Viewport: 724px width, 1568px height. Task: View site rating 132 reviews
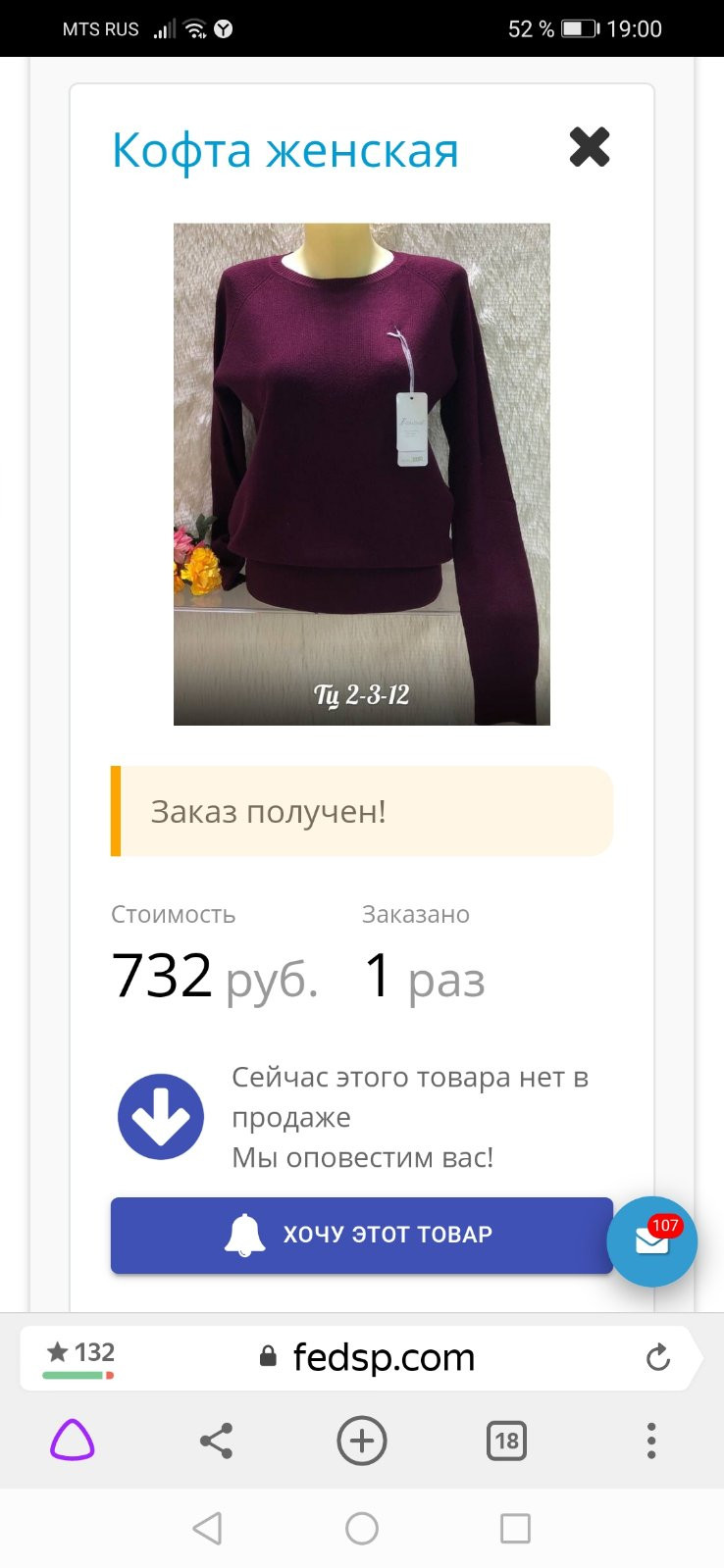point(80,1356)
